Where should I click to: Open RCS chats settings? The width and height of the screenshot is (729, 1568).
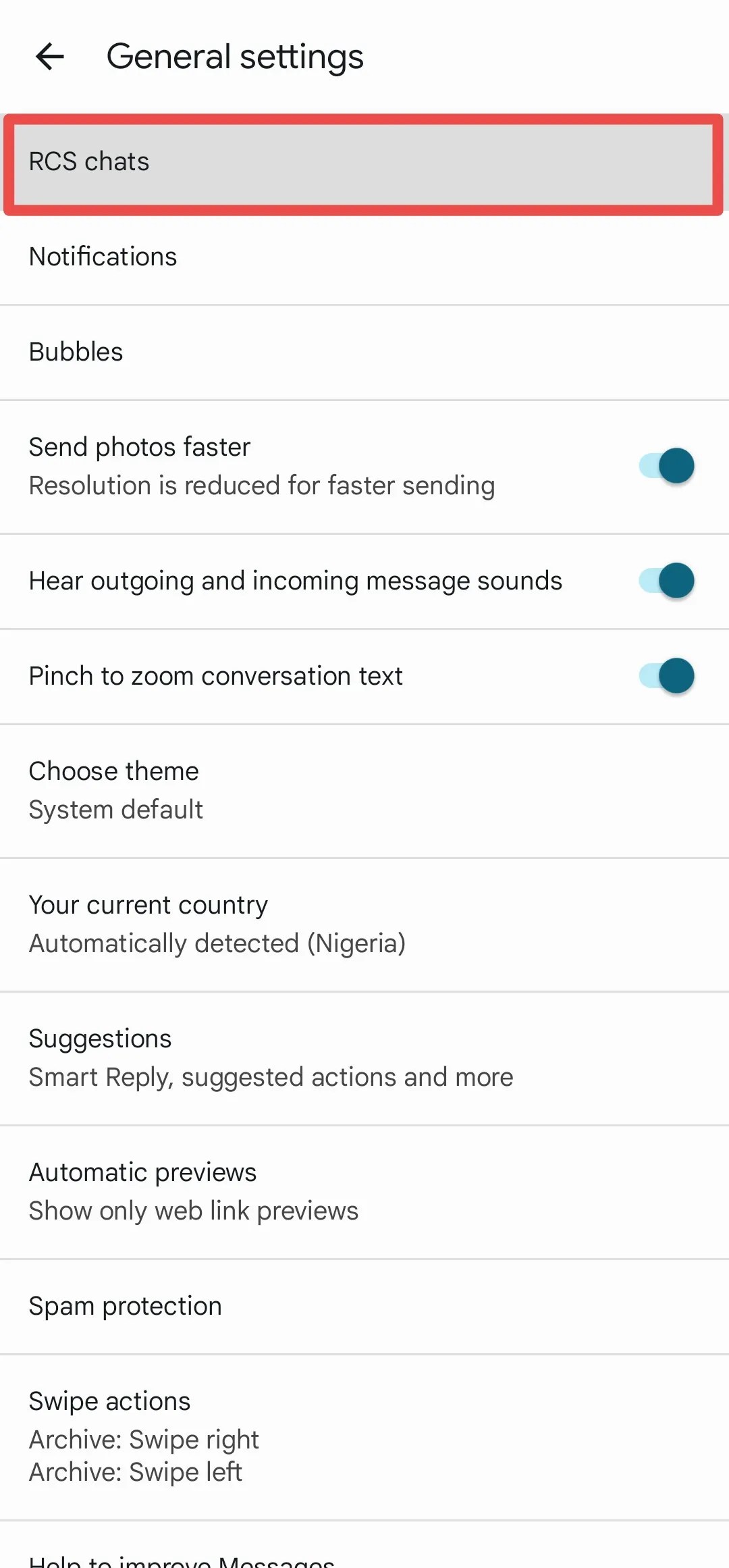coord(364,161)
